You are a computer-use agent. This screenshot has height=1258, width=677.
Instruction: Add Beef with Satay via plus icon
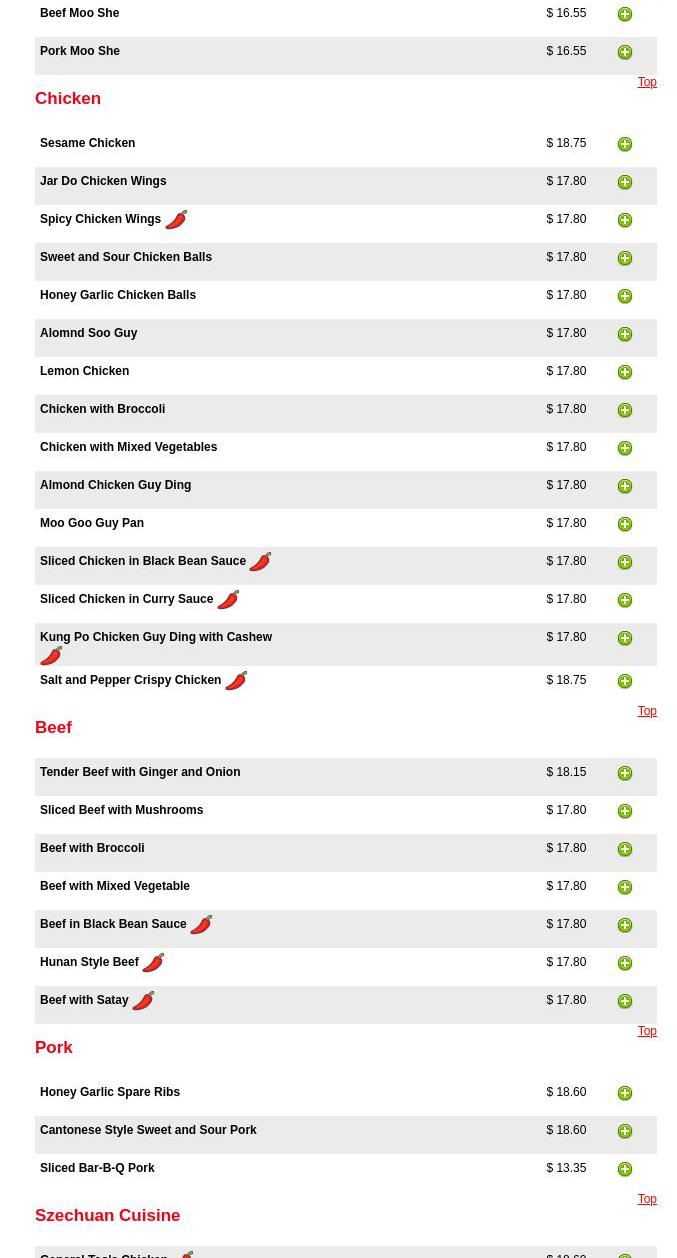click(x=625, y=1001)
